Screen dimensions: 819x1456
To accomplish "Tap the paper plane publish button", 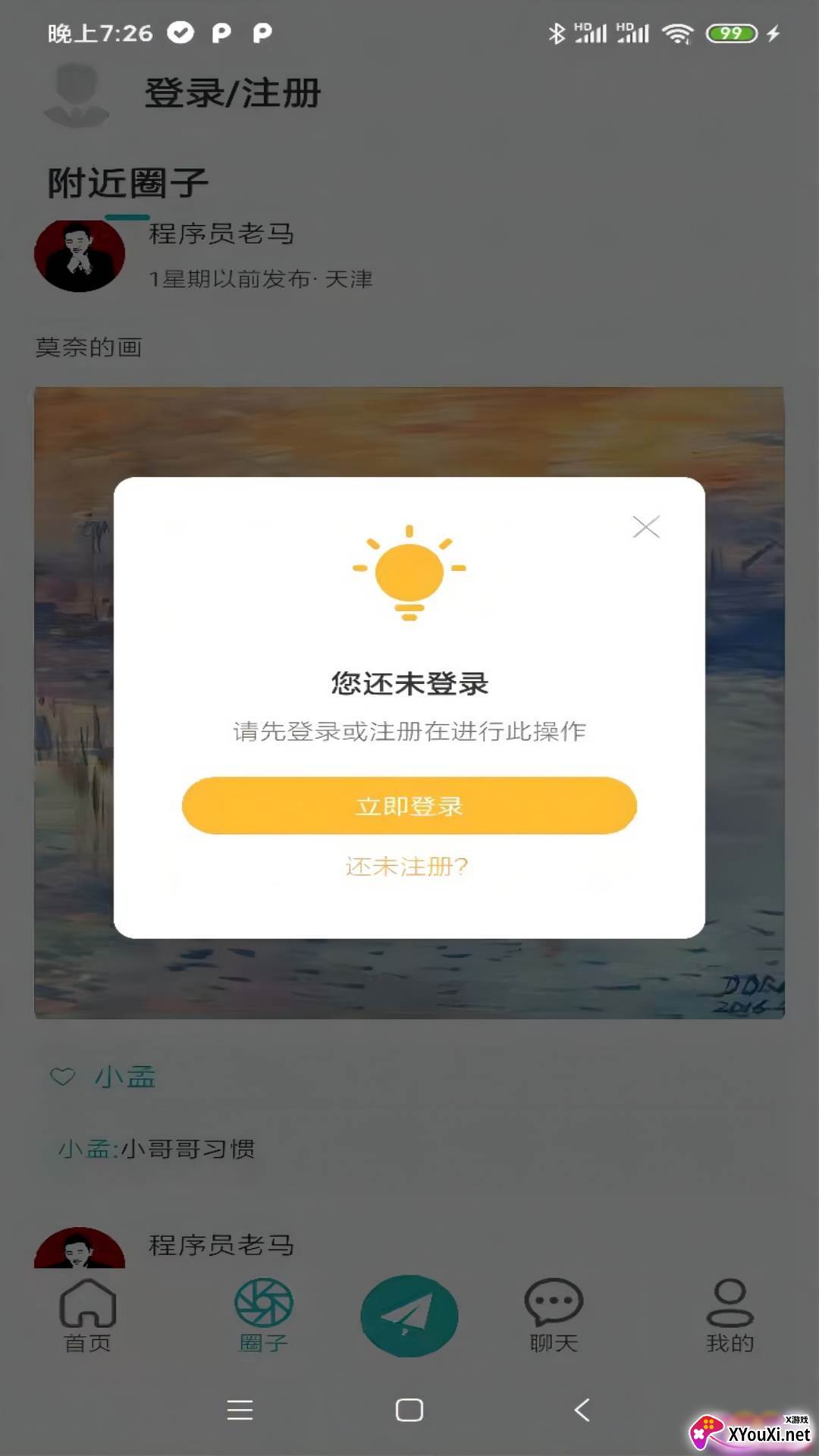I will [x=409, y=1316].
